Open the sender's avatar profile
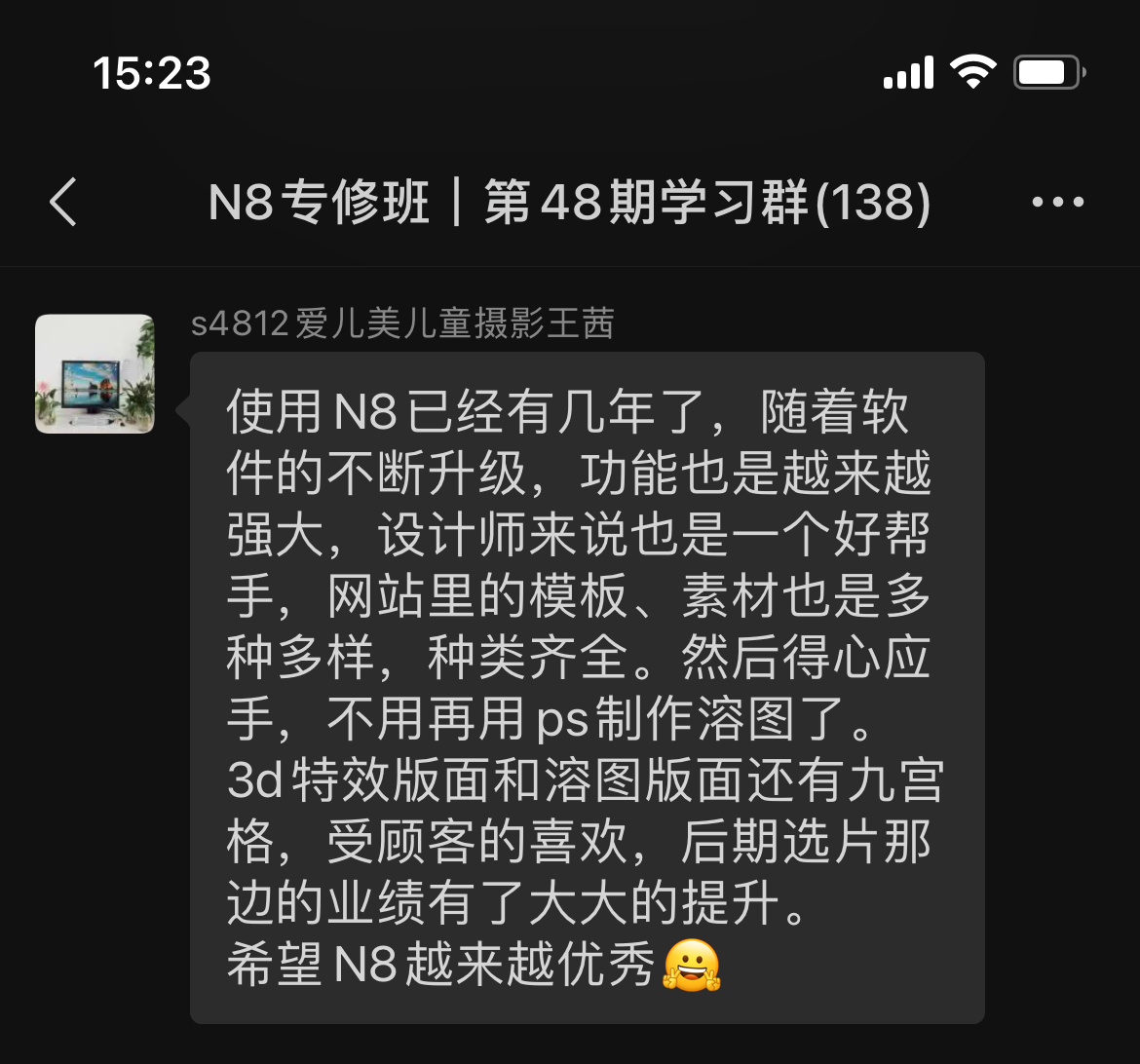This screenshot has height=1064, width=1140. pyautogui.click(x=95, y=373)
